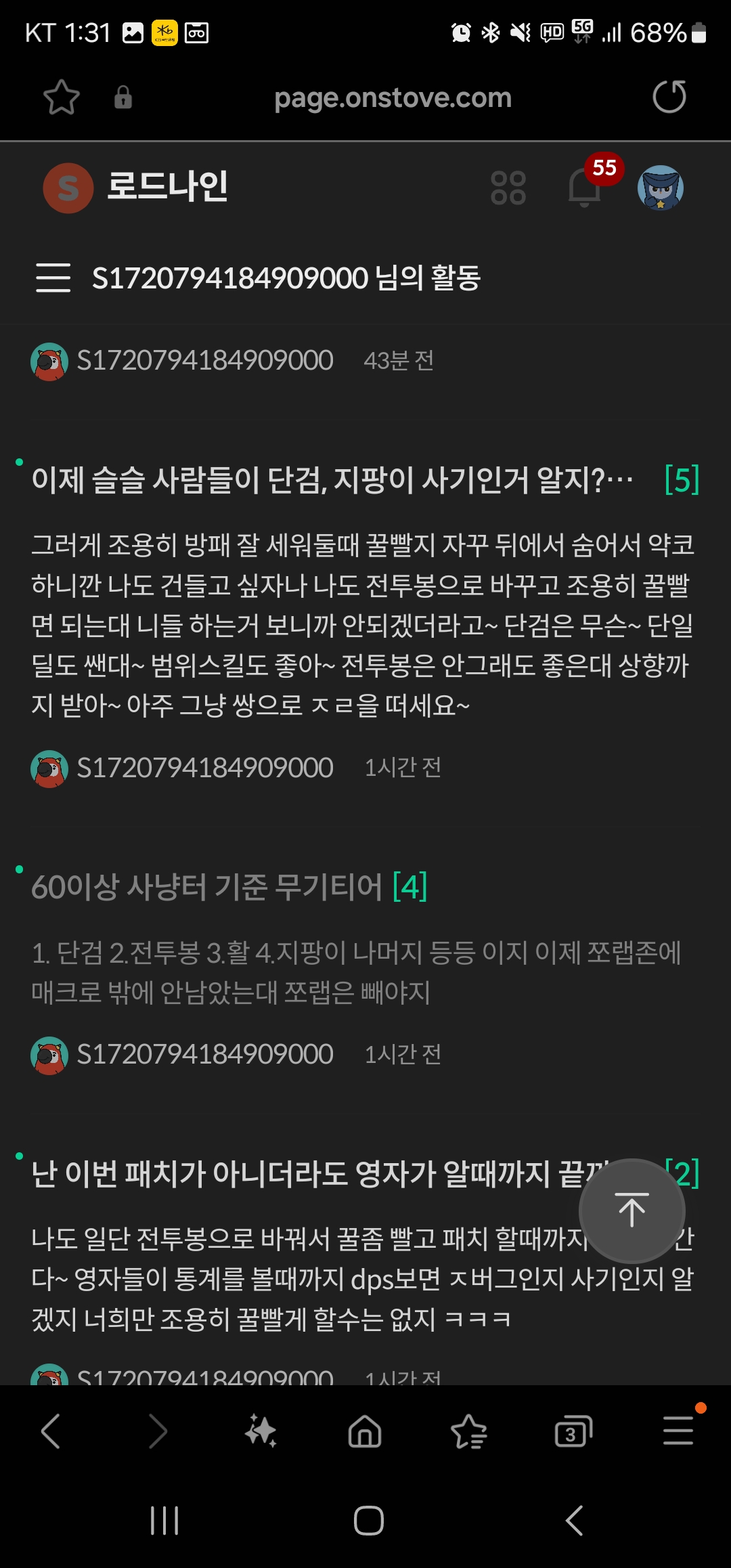Open the browser AI sparkle tool
This screenshot has height=1568, width=731.
pyautogui.click(x=261, y=1431)
